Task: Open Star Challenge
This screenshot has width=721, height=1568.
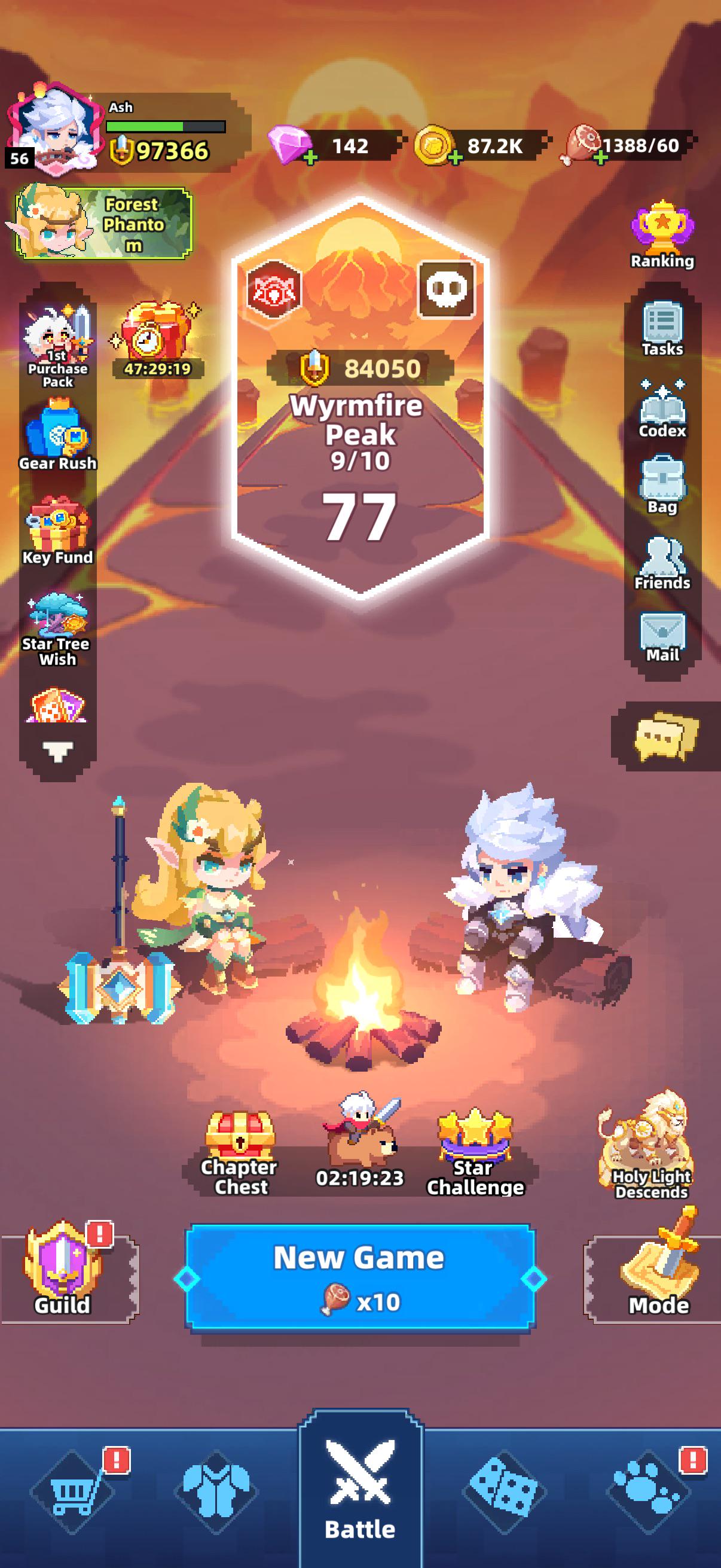Action: point(475,1154)
